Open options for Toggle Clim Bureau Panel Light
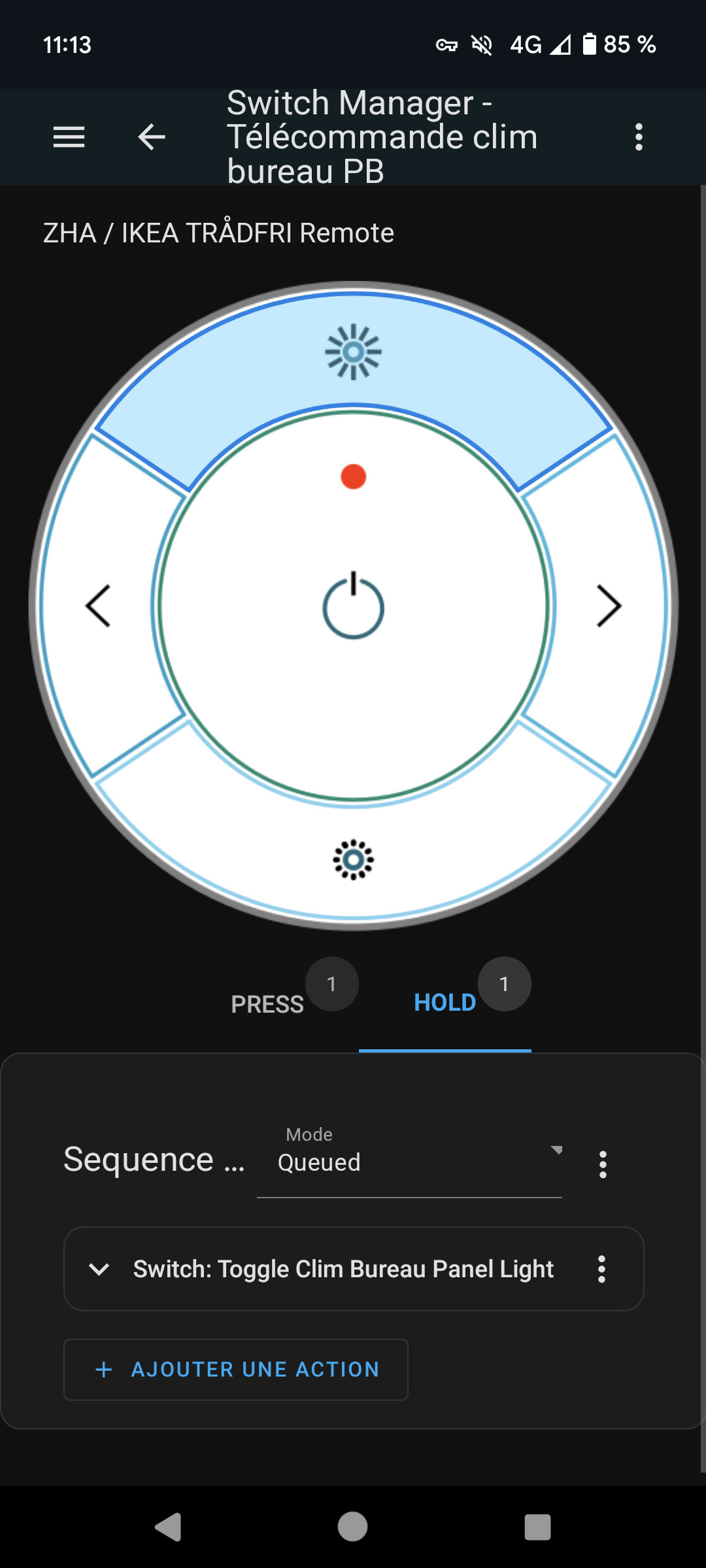The width and height of the screenshot is (706, 1568). [601, 1269]
